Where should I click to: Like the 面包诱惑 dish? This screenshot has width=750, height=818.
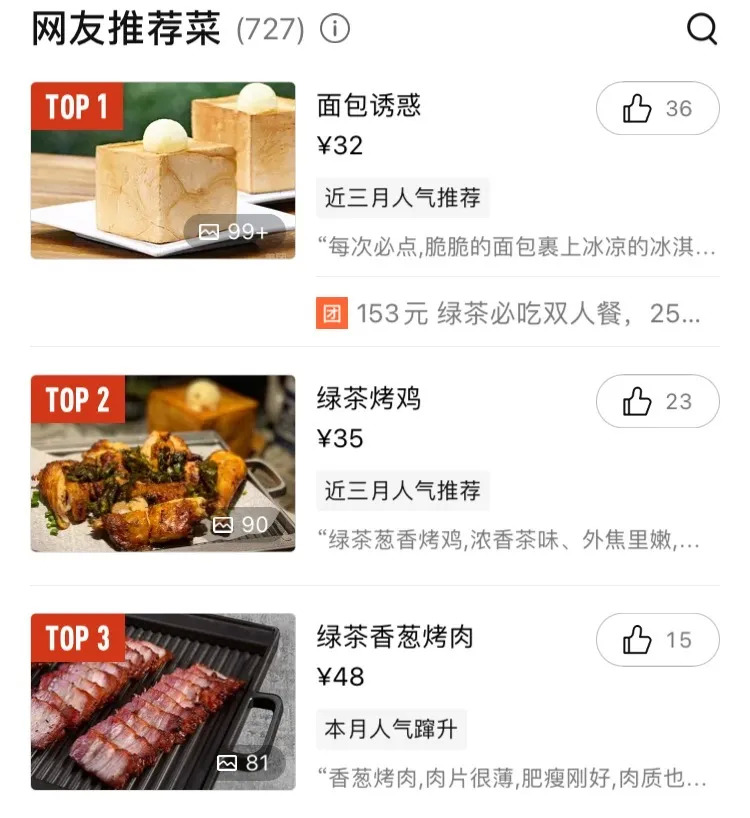pyautogui.click(x=657, y=108)
